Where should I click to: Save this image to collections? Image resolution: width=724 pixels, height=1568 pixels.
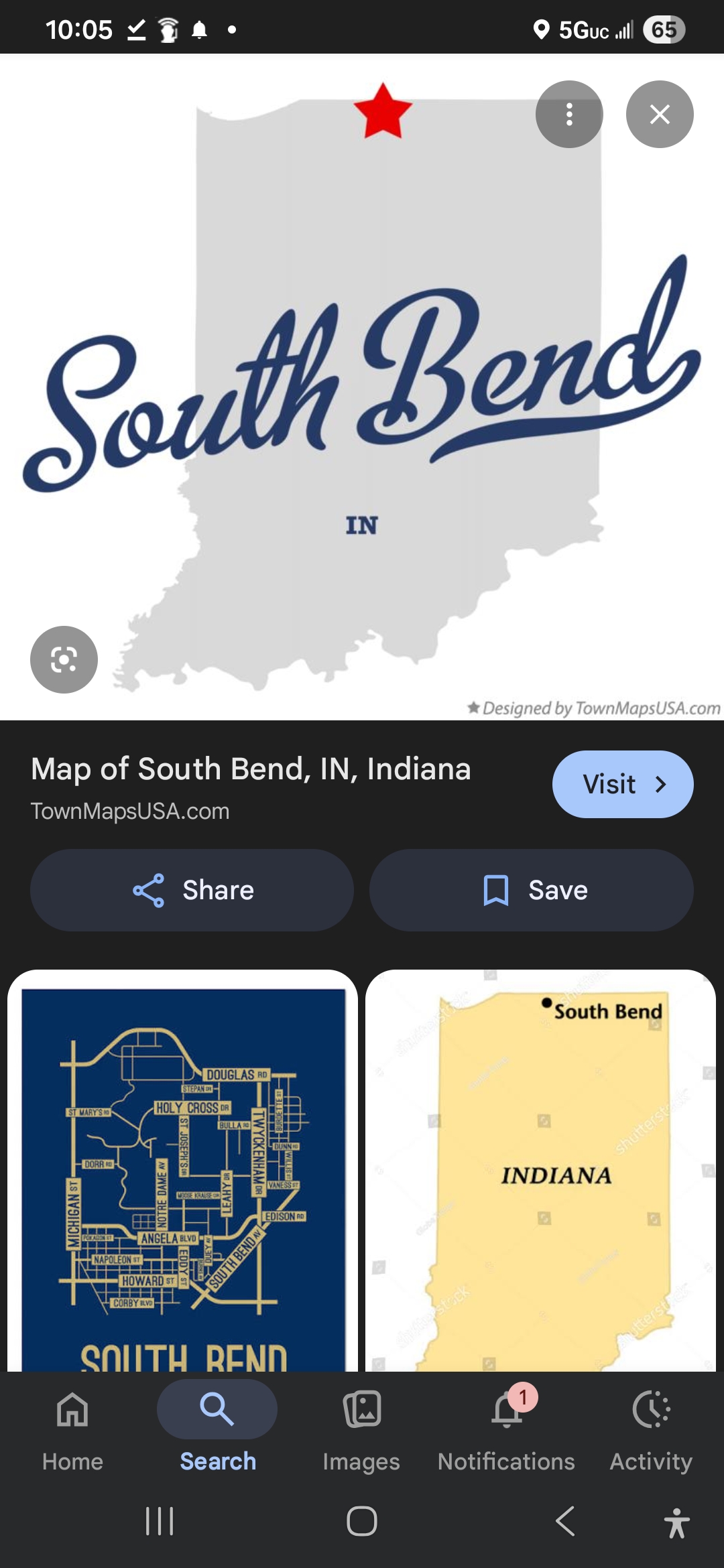pos(531,890)
